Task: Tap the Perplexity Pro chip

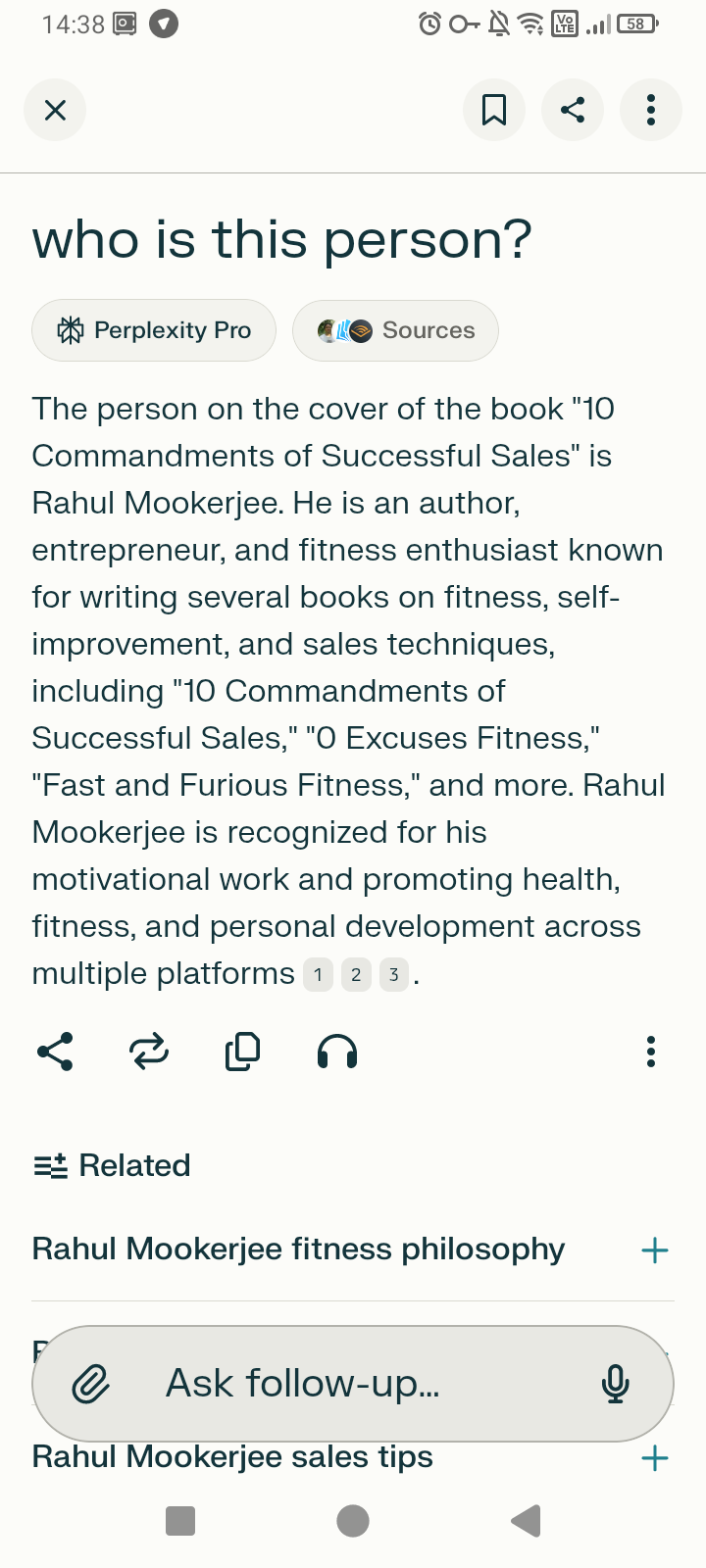Action: pos(154,330)
